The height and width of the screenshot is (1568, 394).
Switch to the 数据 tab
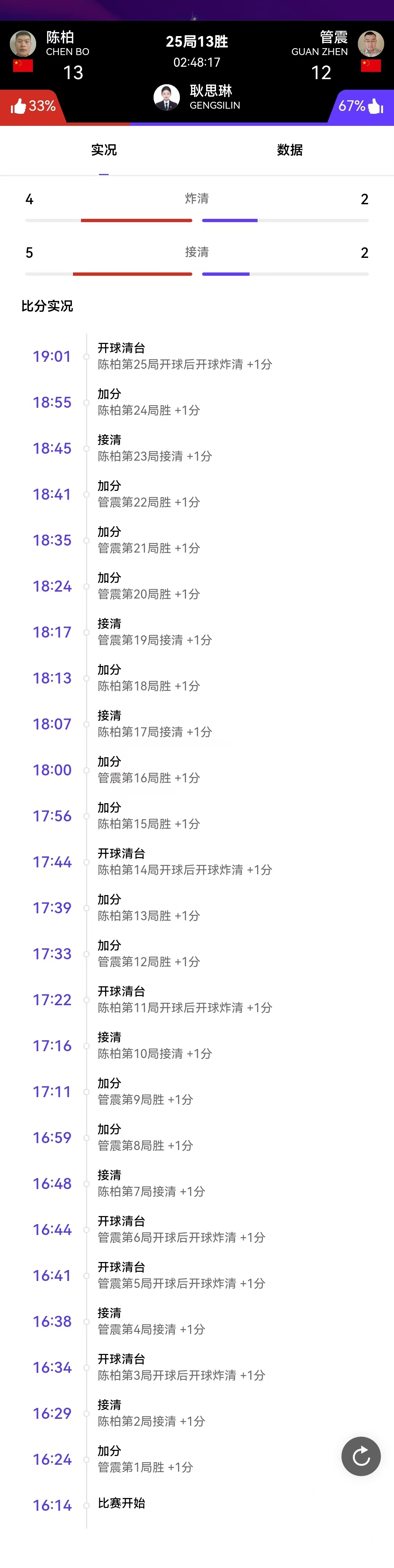289,150
